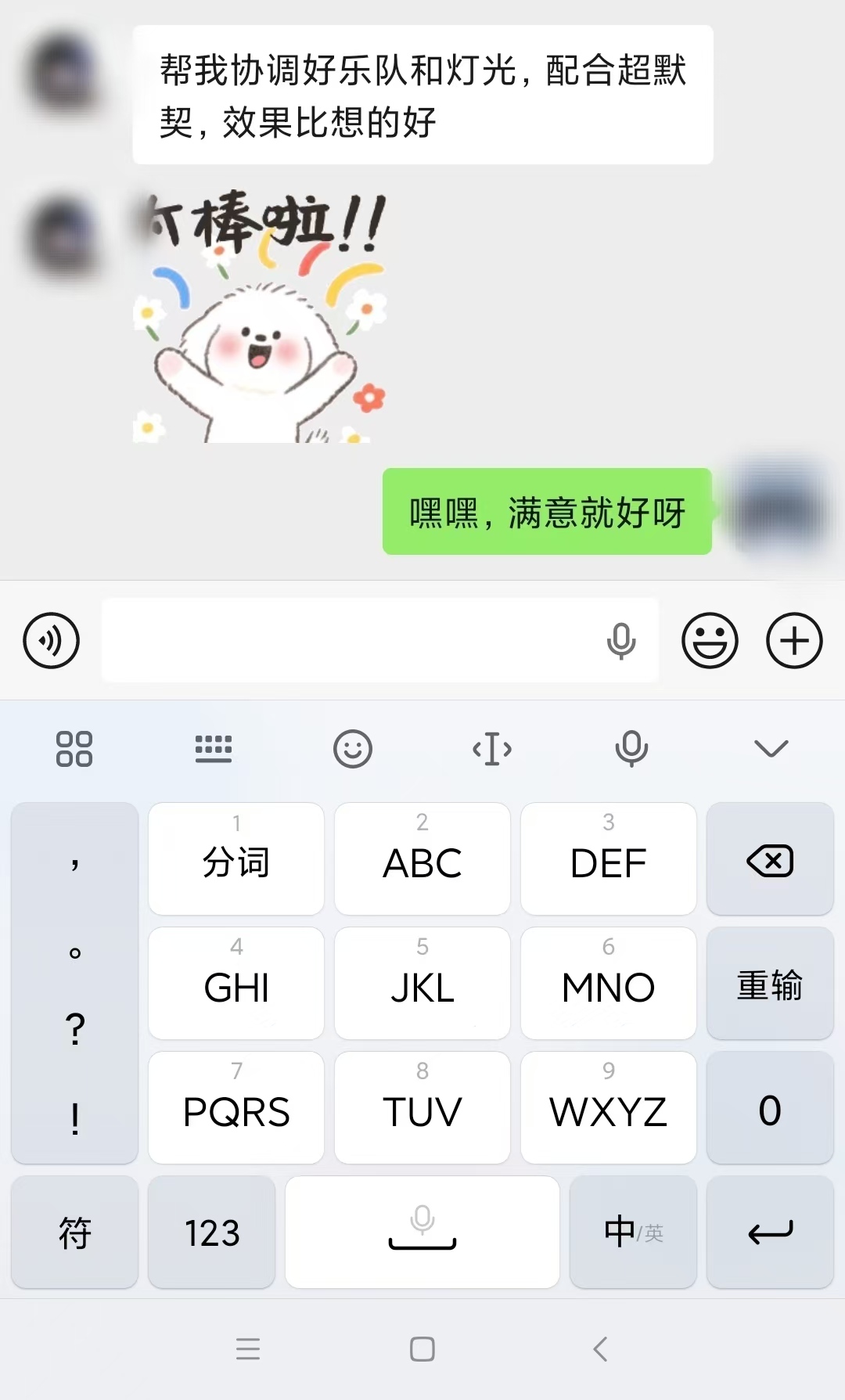Image resolution: width=845 pixels, height=1400 pixels.
Task: Open the 符 symbols keyboard
Action: point(75,1233)
